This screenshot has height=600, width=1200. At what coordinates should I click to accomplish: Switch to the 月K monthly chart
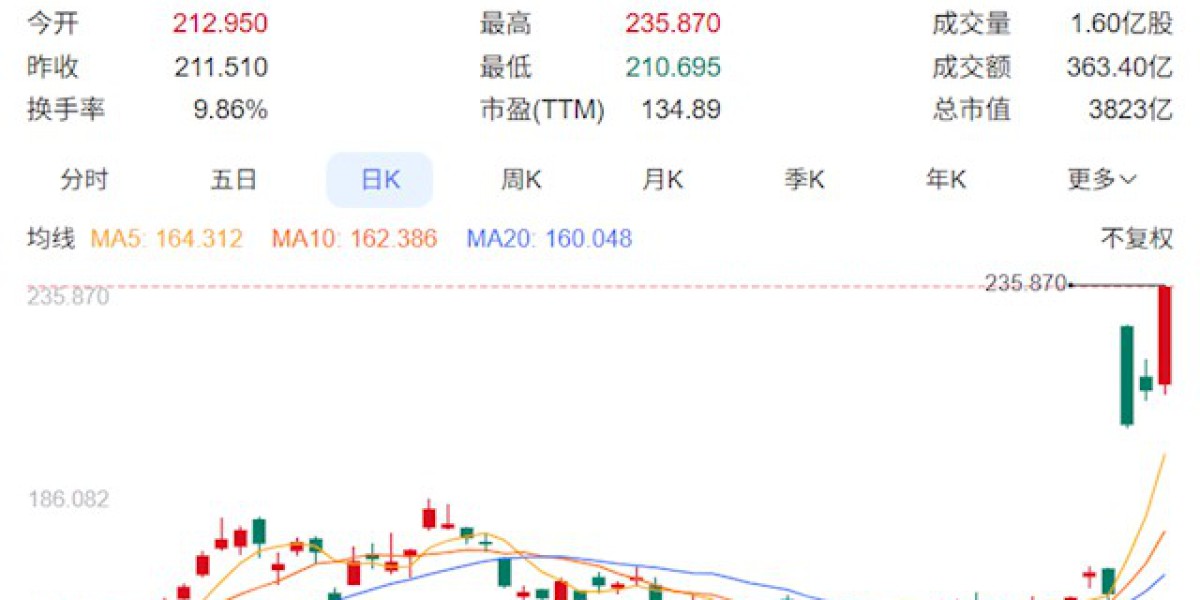[x=662, y=180]
